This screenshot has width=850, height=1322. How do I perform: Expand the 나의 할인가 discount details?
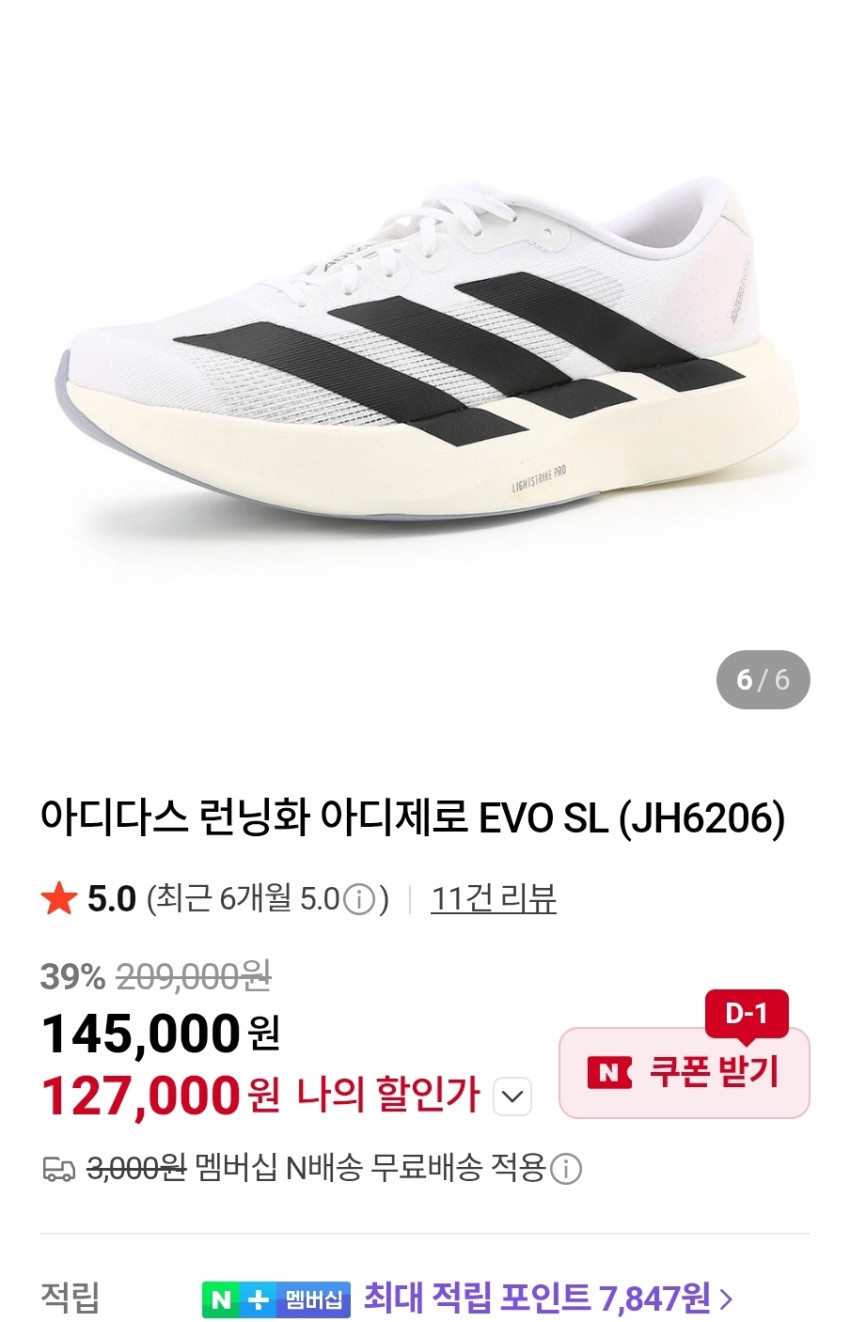coord(513,1097)
